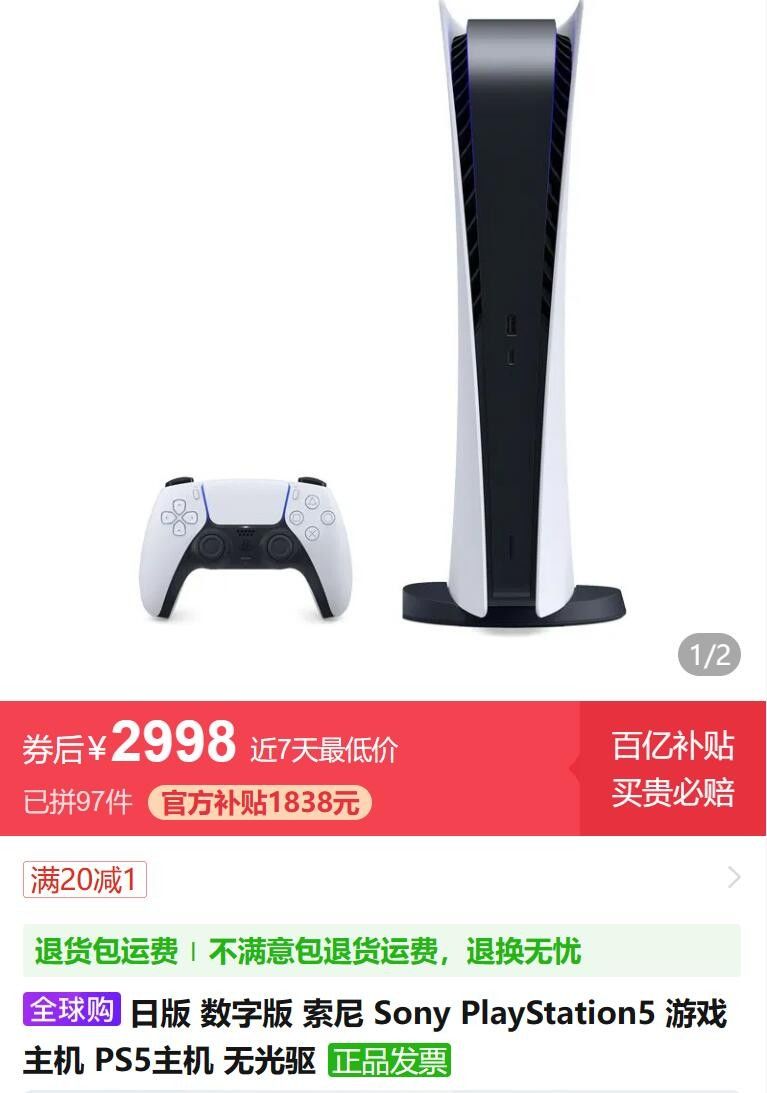Click the 官方补贴1838元 subsidy pill

[x=258, y=801]
